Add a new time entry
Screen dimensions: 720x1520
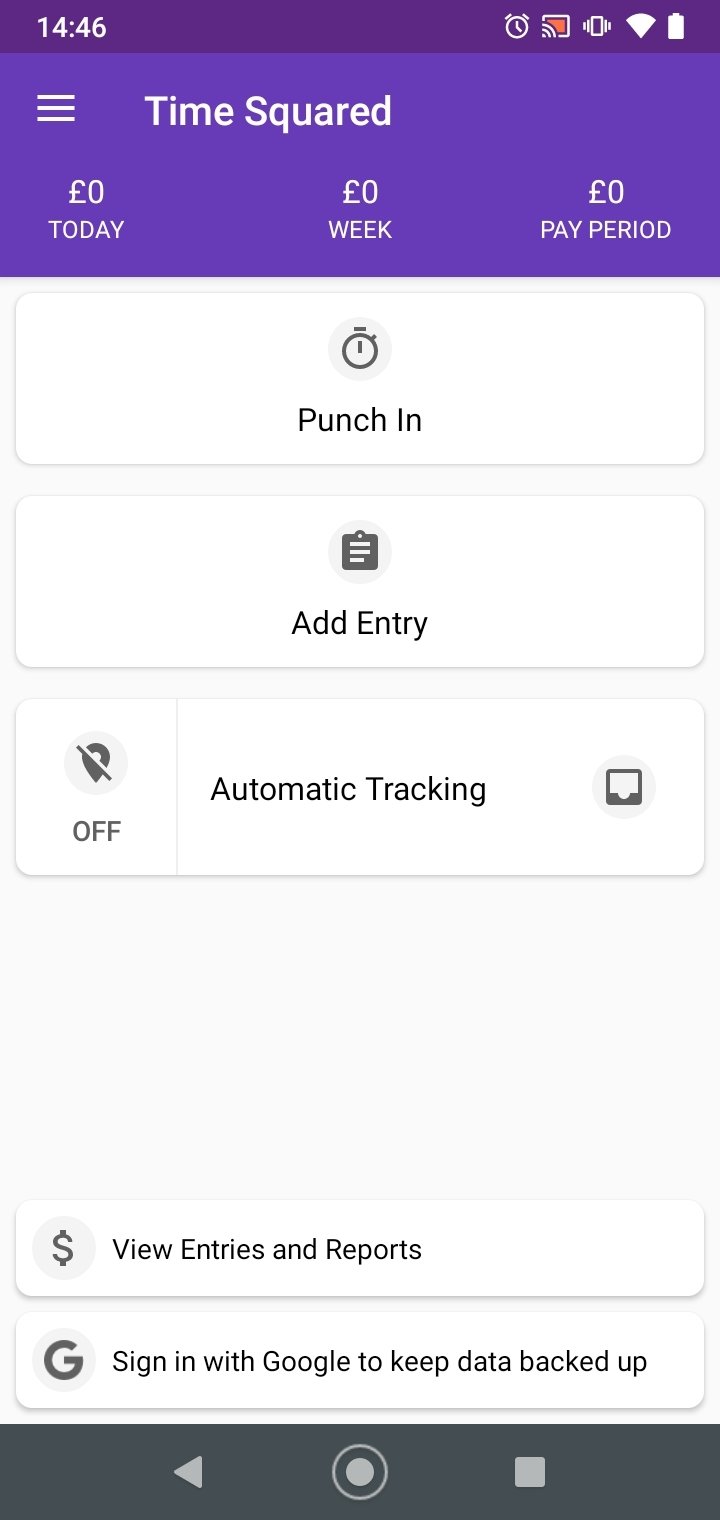point(360,581)
